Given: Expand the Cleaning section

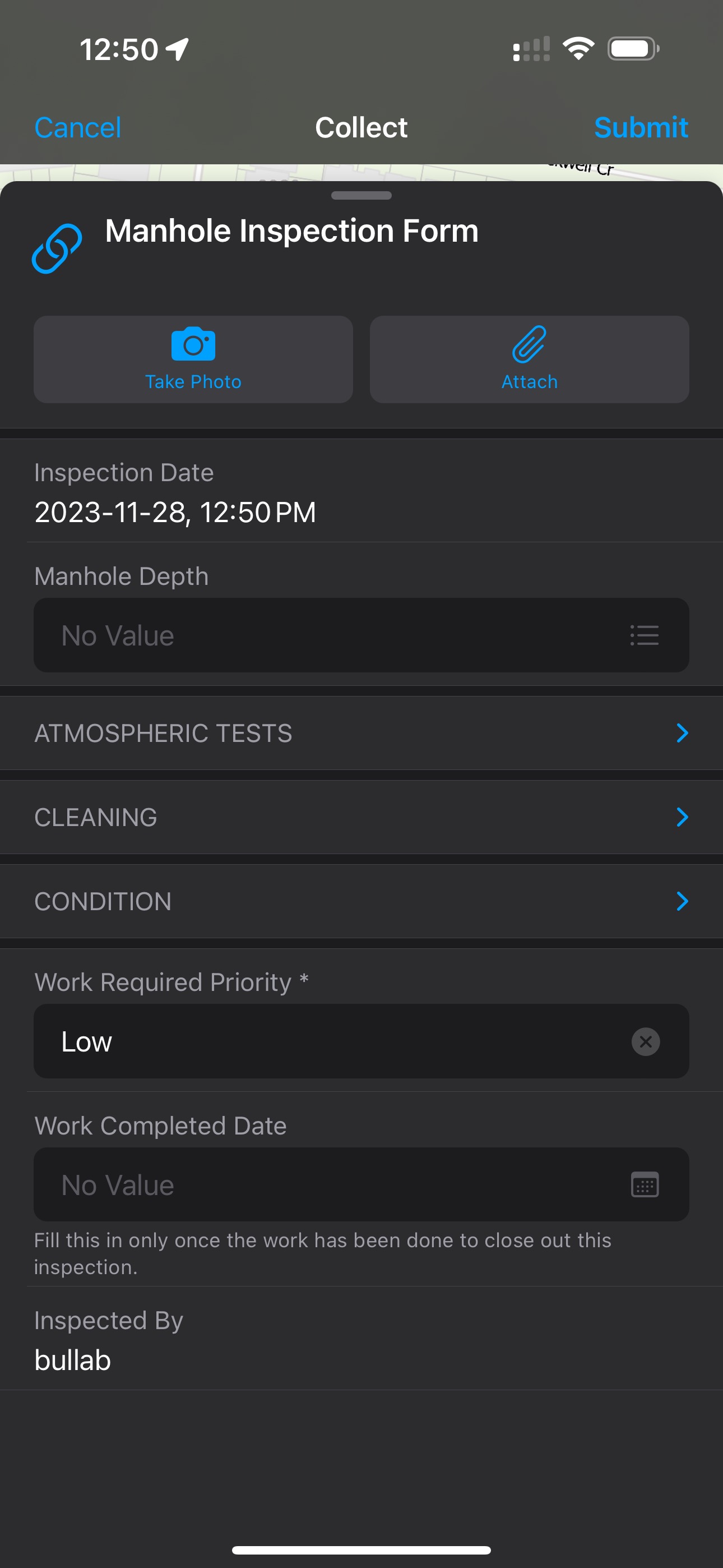Looking at the screenshot, I should (x=361, y=817).
